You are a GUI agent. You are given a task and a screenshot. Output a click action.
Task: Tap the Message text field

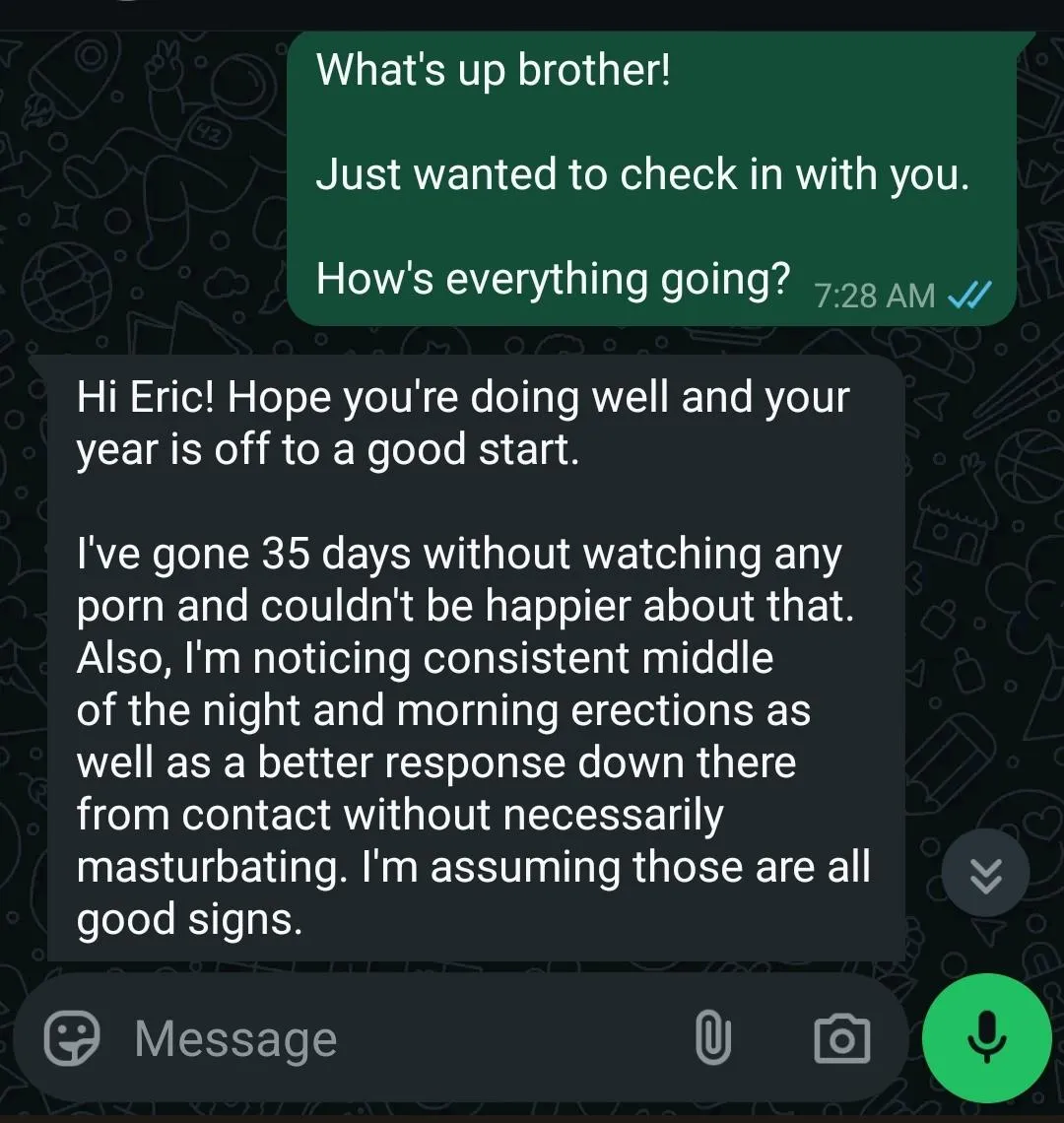(x=394, y=1039)
